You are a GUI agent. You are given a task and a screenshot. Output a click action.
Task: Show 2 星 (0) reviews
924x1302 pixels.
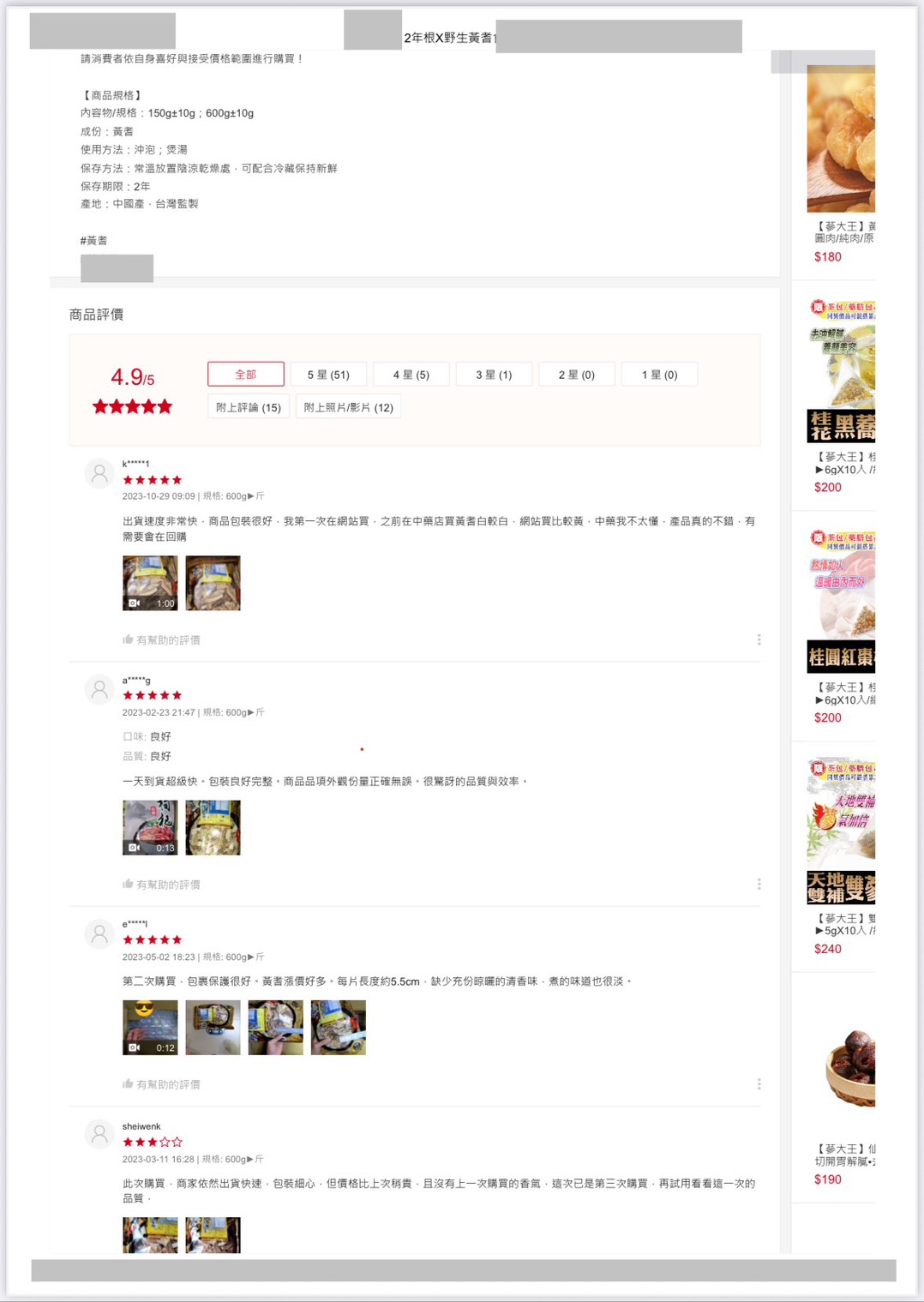[x=577, y=375]
